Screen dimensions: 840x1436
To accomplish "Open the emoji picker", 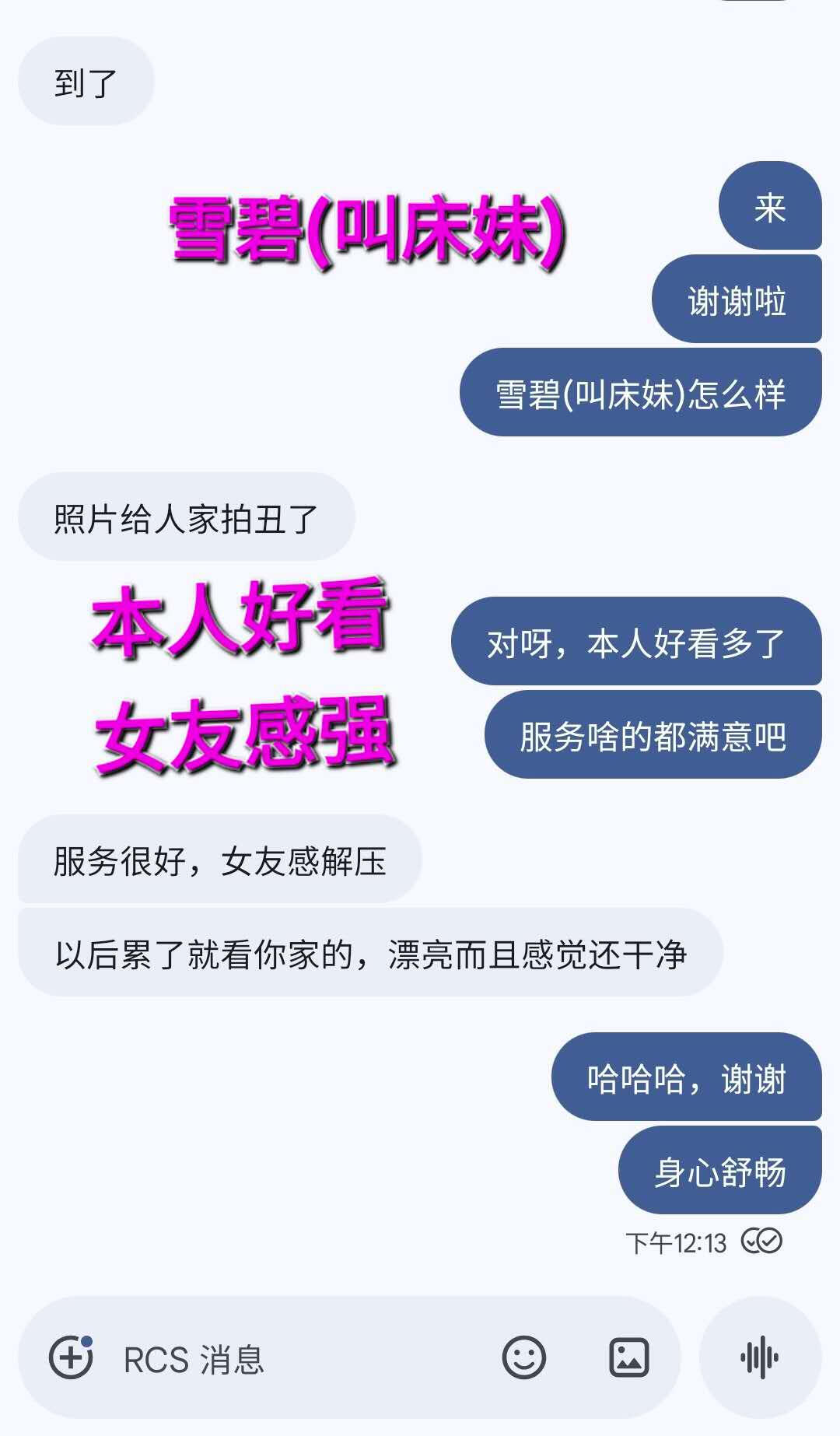I will pyautogui.click(x=523, y=1357).
